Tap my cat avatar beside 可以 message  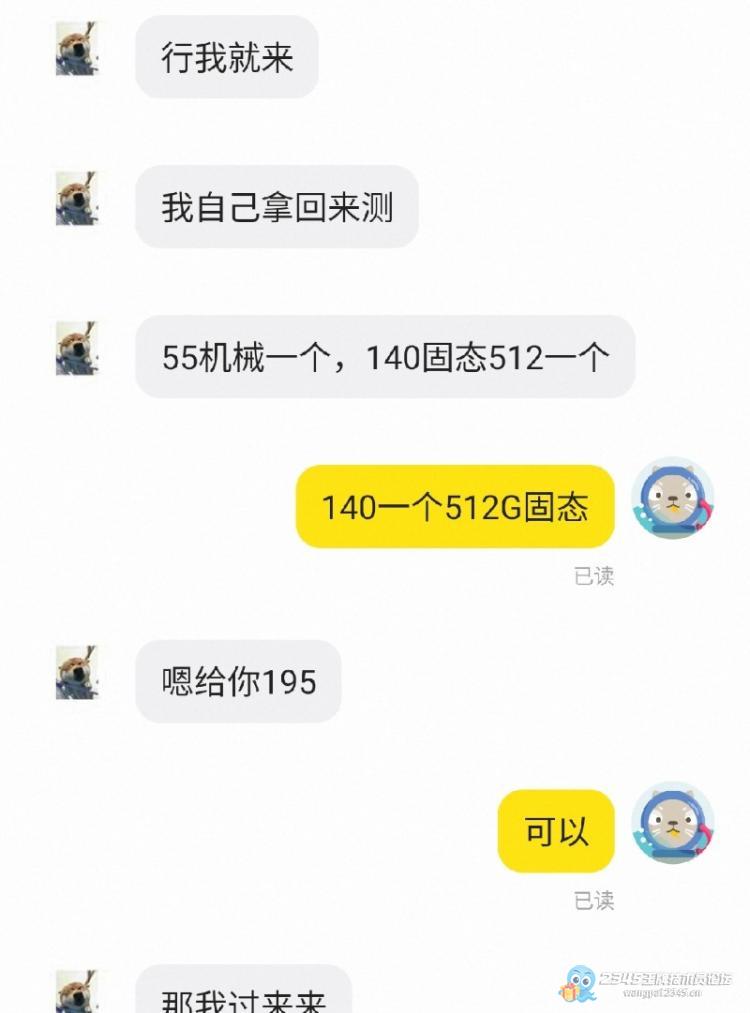[x=672, y=822]
